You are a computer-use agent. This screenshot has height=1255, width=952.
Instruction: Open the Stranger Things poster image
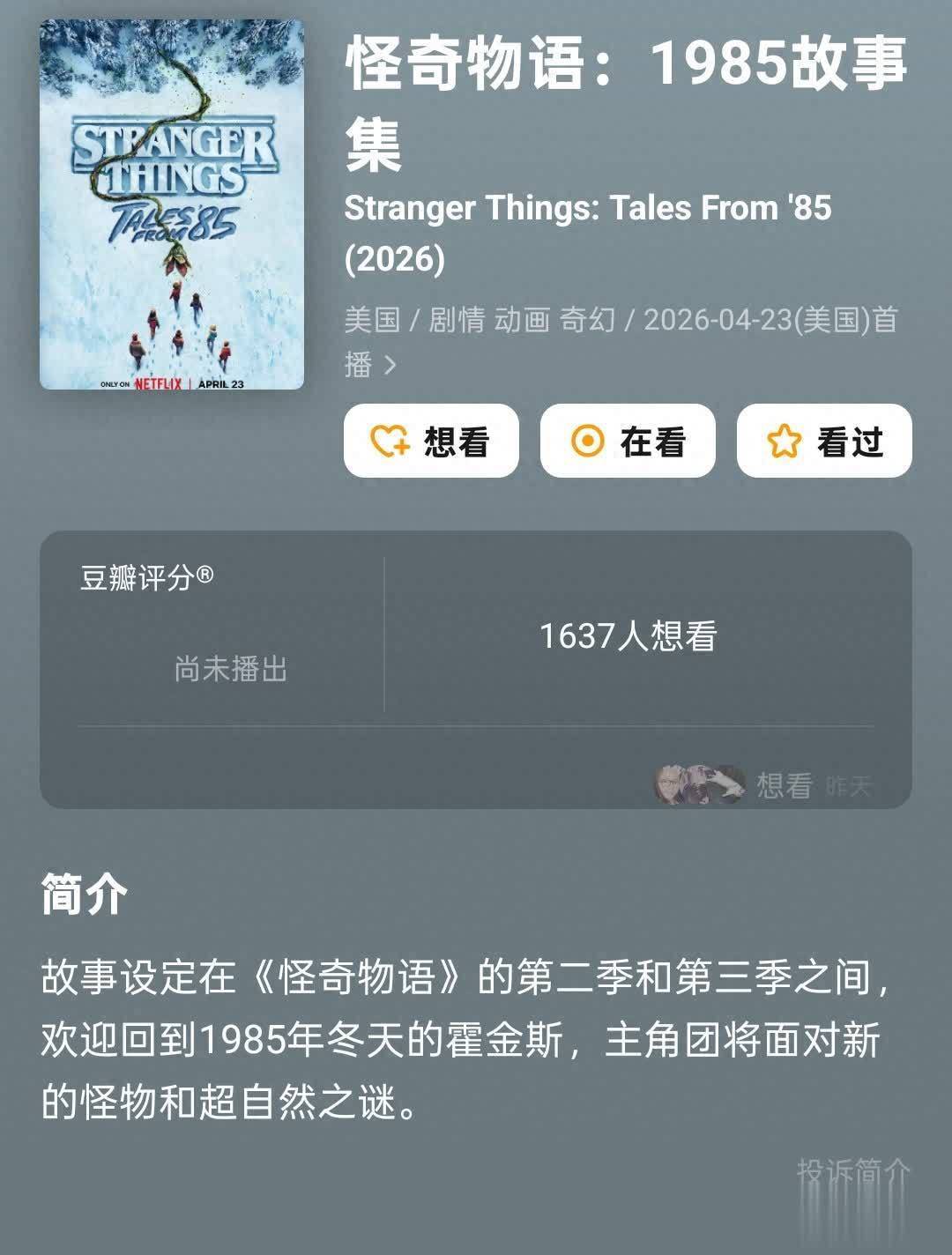tap(172, 204)
